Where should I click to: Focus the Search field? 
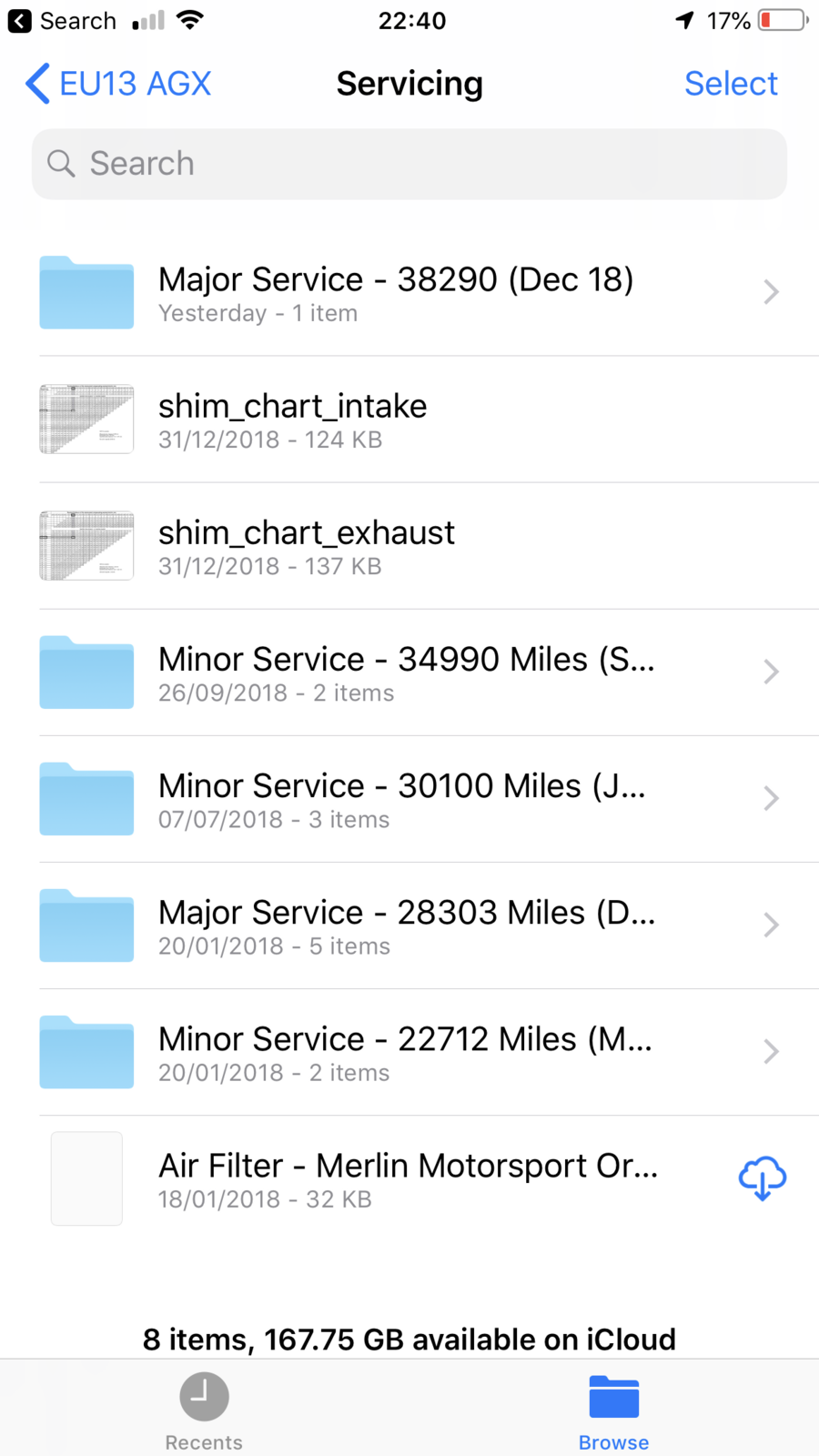pos(409,164)
